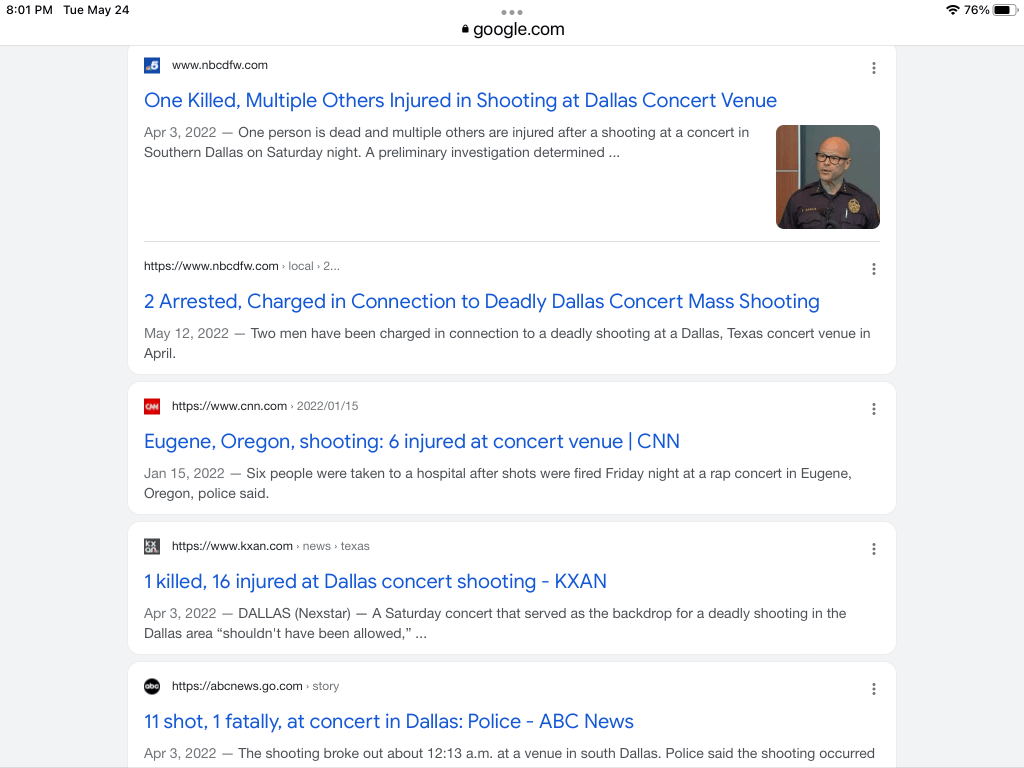
Task: Open '2 Arrested, Charged in Connection' article
Action: (481, 301)
